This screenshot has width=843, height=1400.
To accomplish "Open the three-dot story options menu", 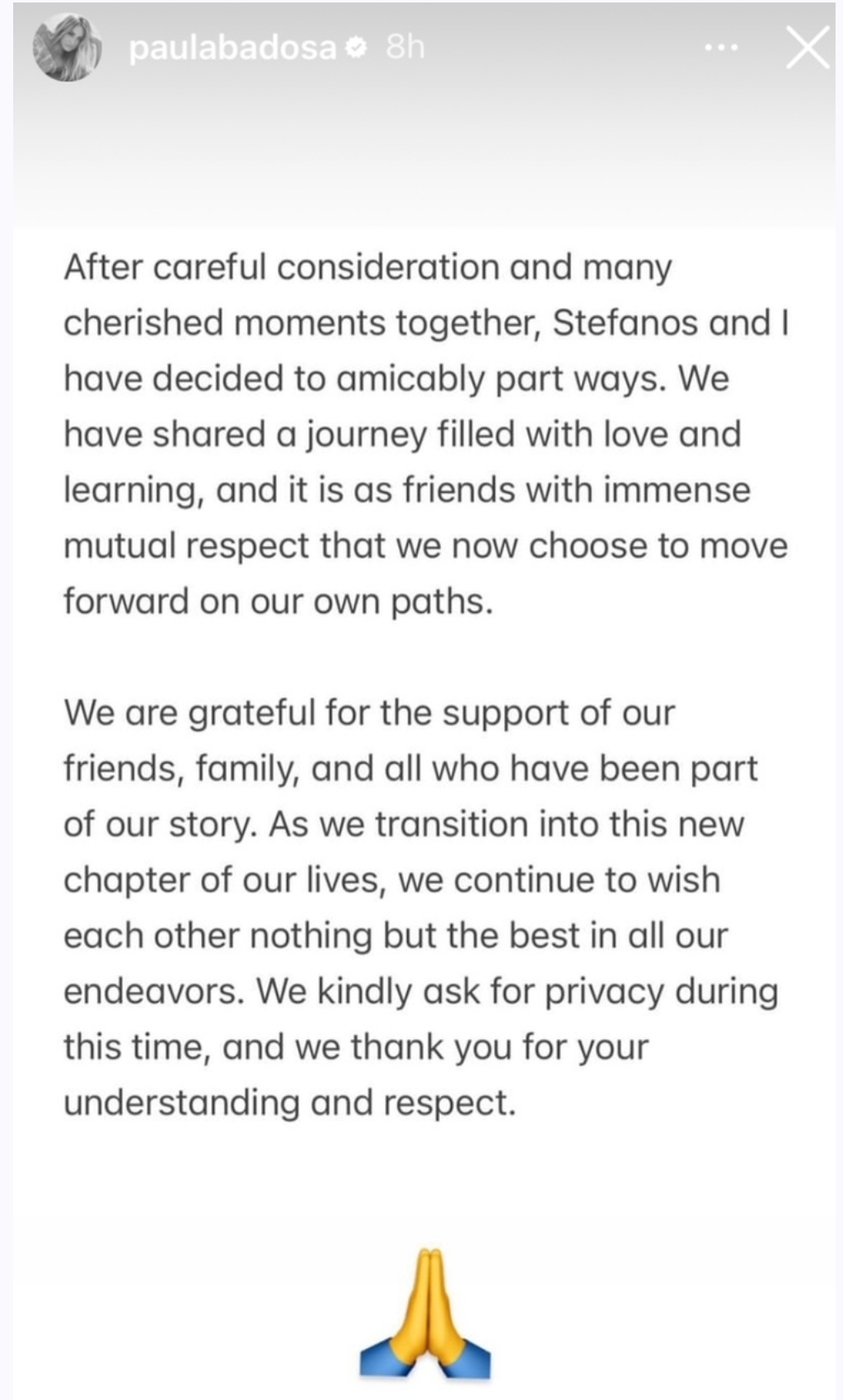I will coord(721,48).
